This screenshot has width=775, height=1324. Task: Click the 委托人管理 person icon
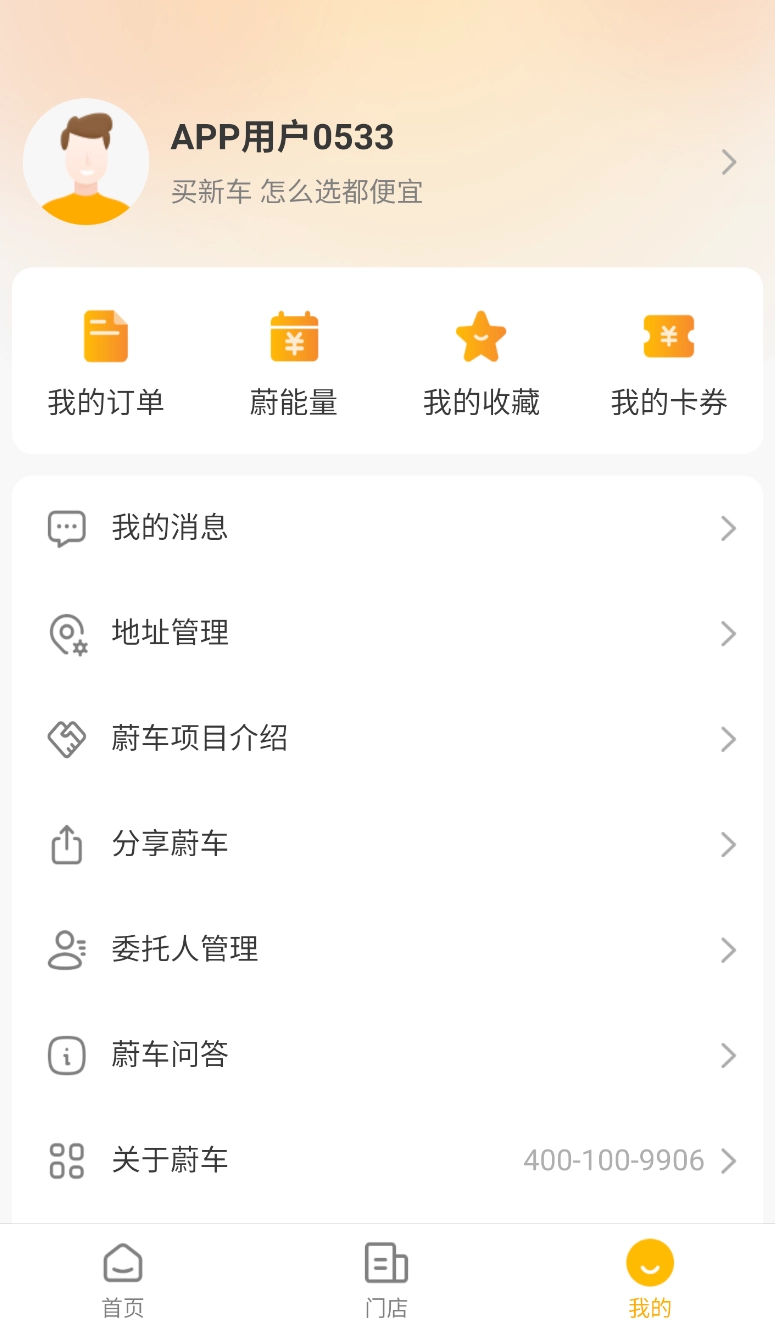tap(66, 950)
